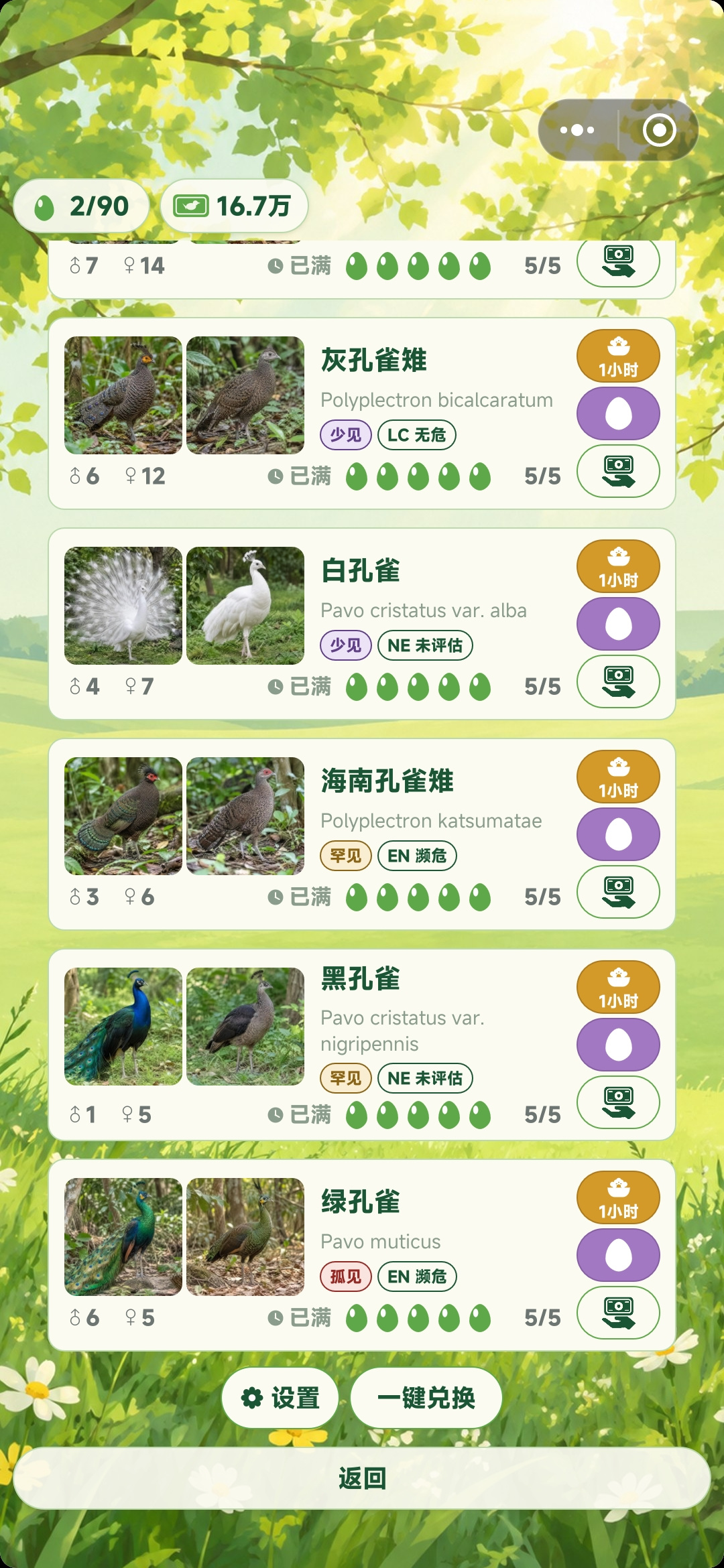Sell eggs for cash on 黑孔雀
This screenshot has width=724, height=1568.
point(618,1102)
